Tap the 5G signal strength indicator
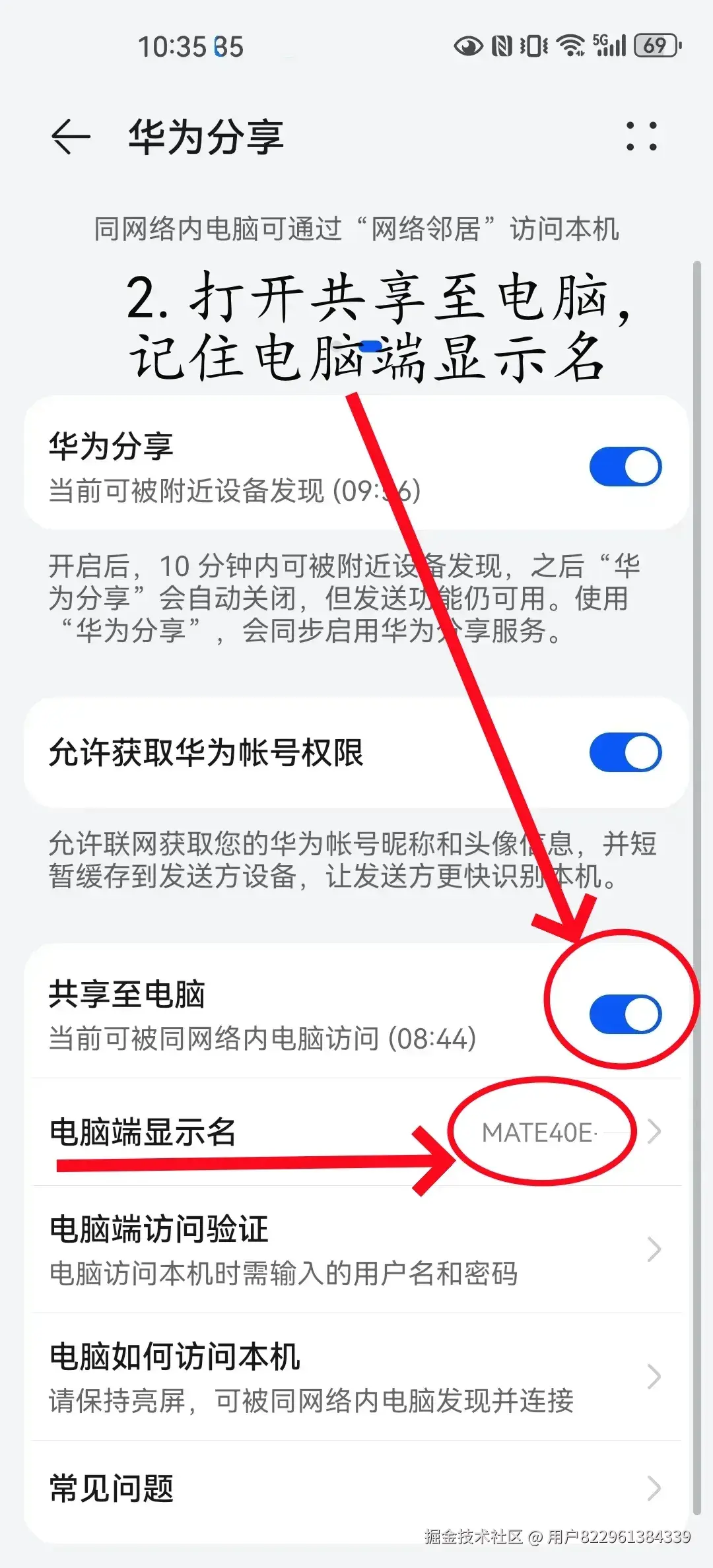 click(x=611, y=46)
